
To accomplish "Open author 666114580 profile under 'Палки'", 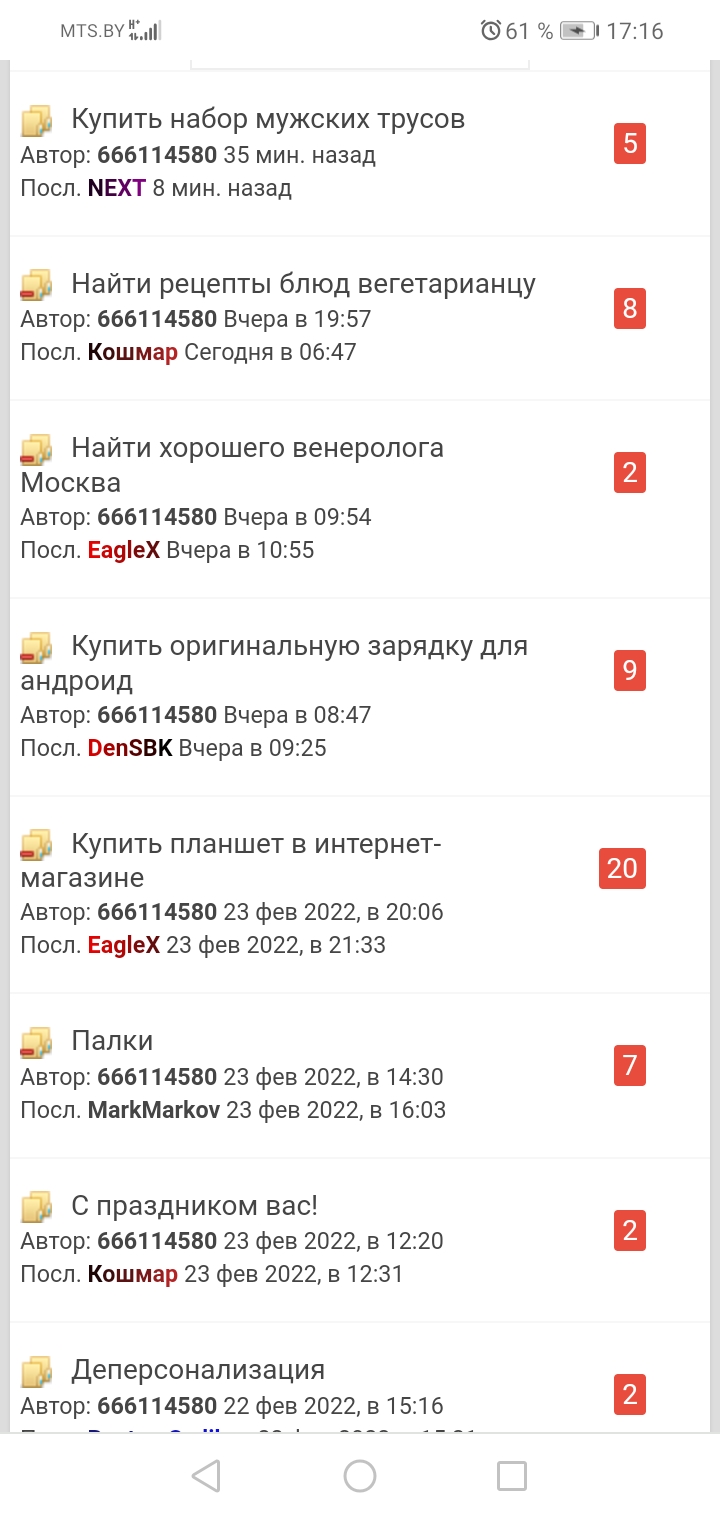I will (157, 1077).
